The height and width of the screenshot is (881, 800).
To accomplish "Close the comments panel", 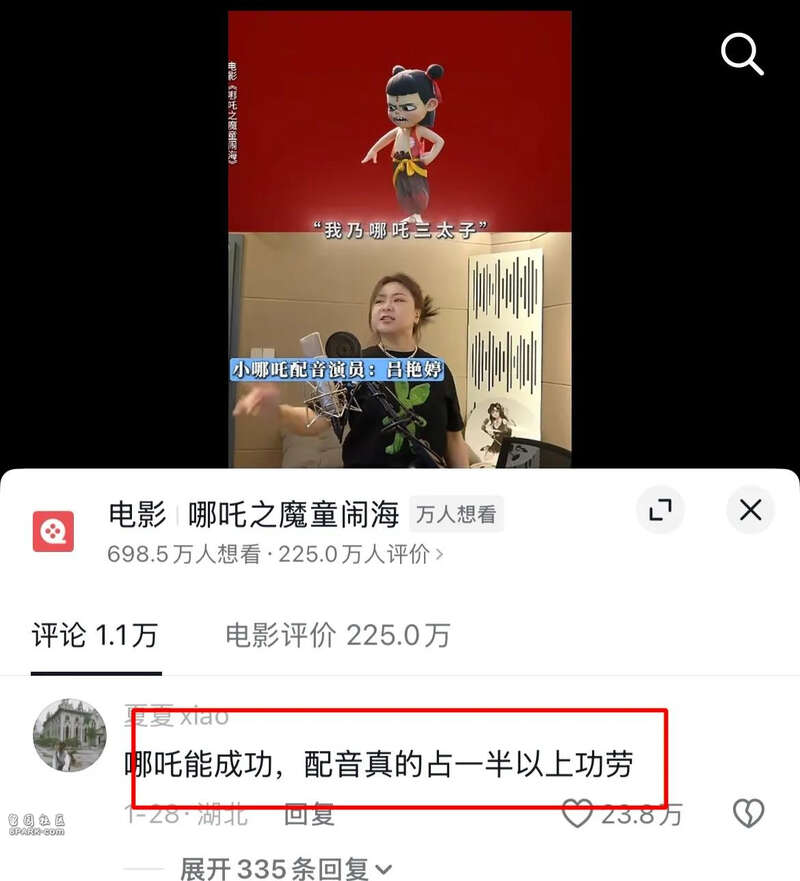I will (750, 510).
